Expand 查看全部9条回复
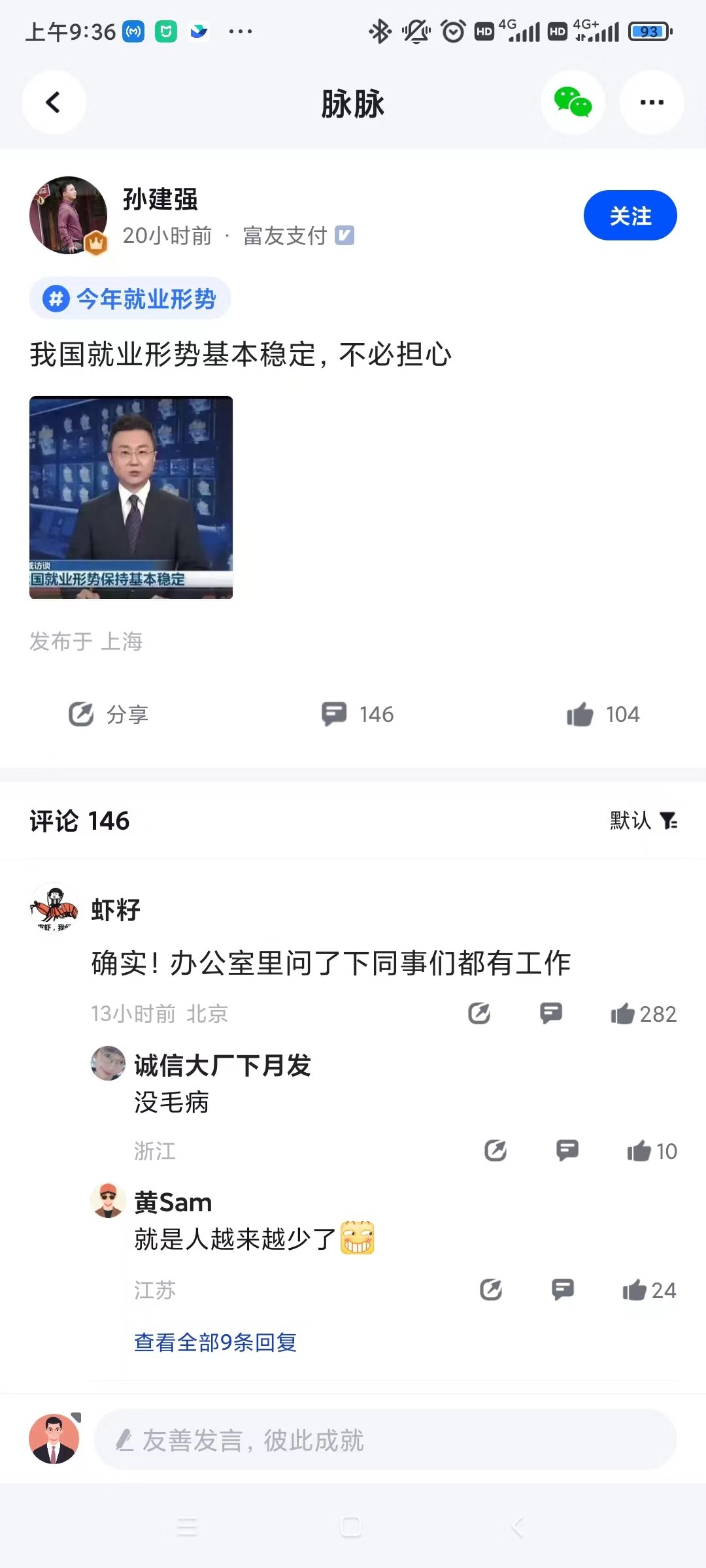 pyautogui.click(x=216, y=1342)
